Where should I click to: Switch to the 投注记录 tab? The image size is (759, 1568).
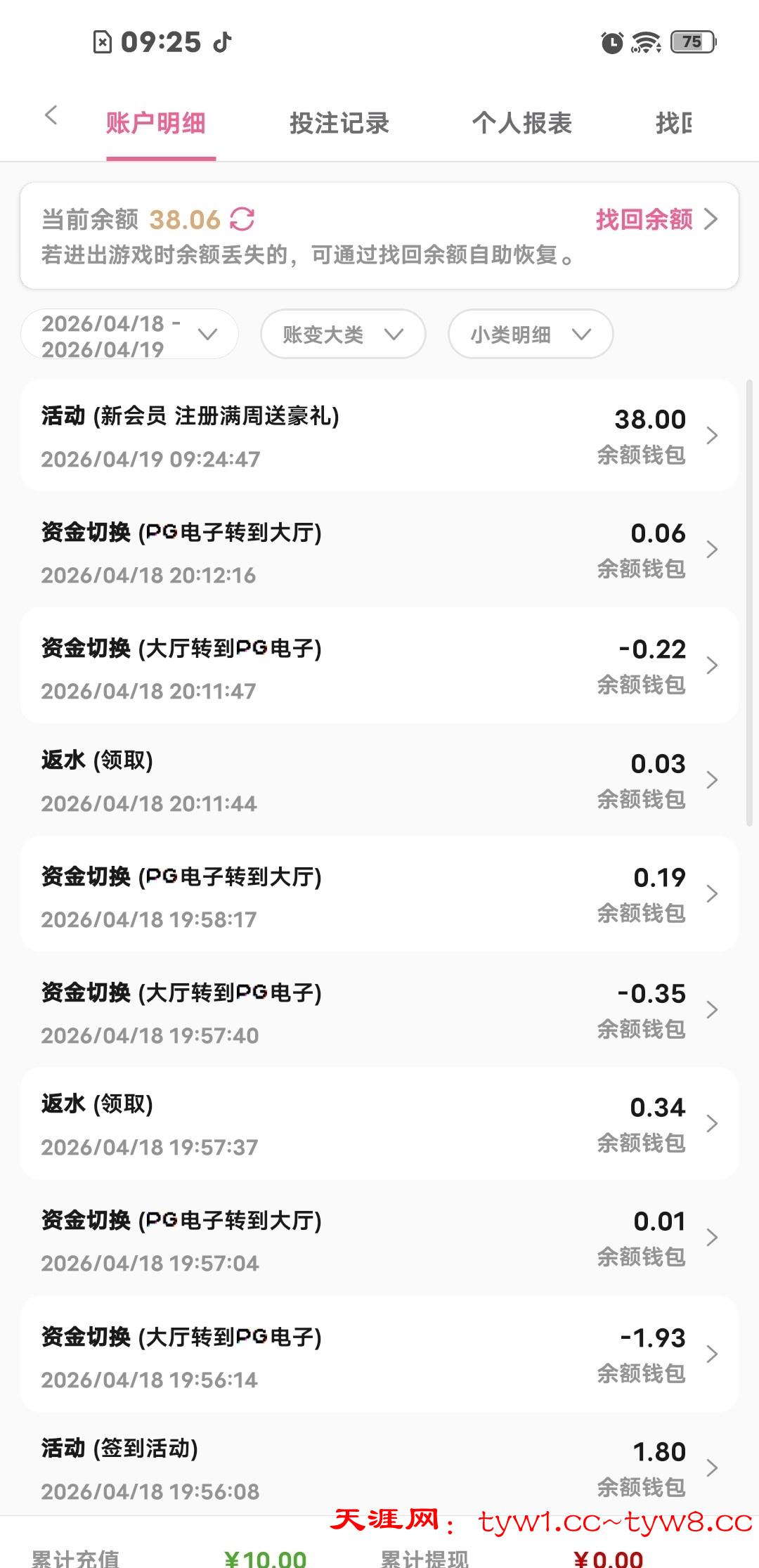(x=339, y=124)
